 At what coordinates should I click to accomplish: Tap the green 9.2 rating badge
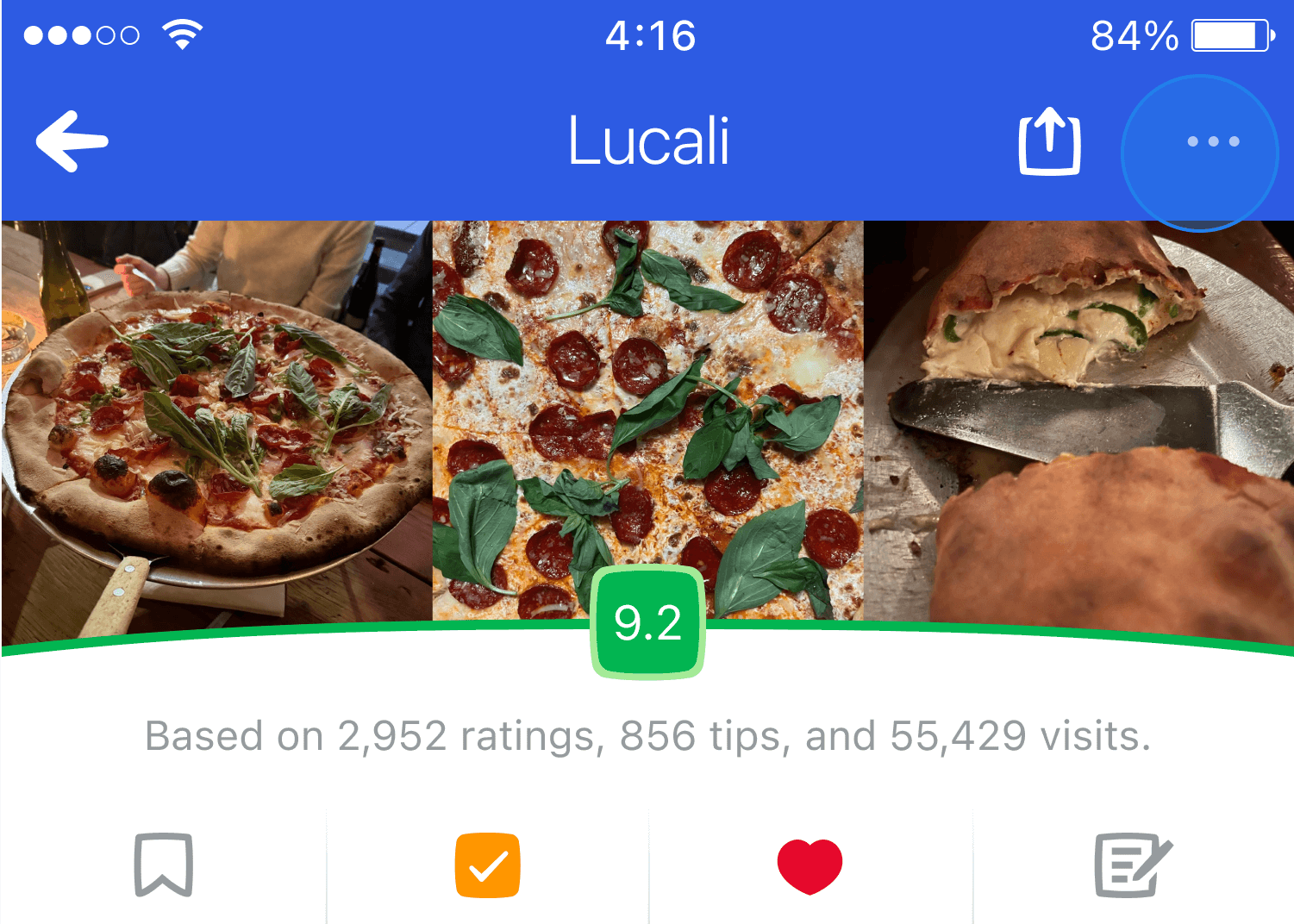pos(647,622)
